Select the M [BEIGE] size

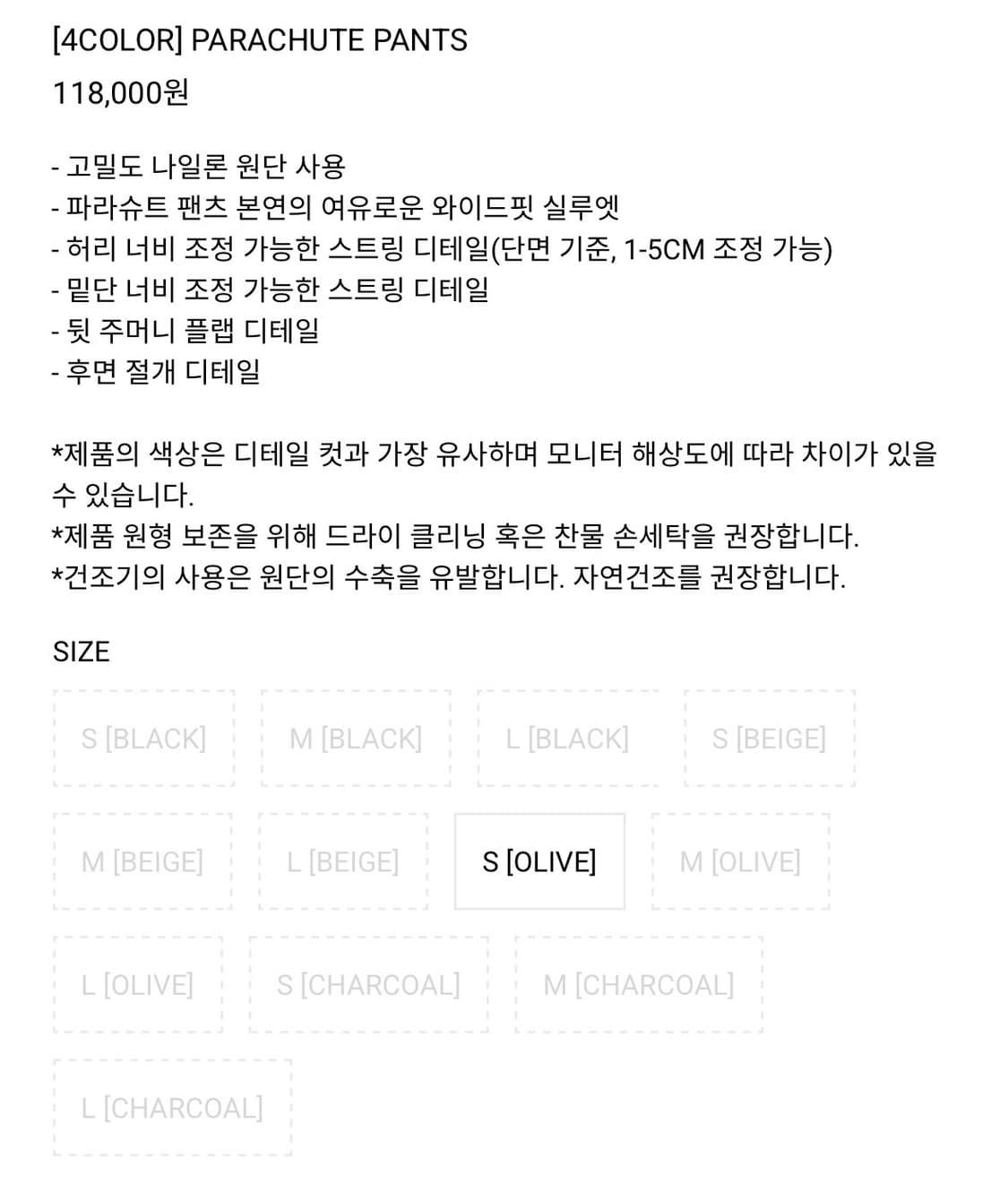click(143, 861)
